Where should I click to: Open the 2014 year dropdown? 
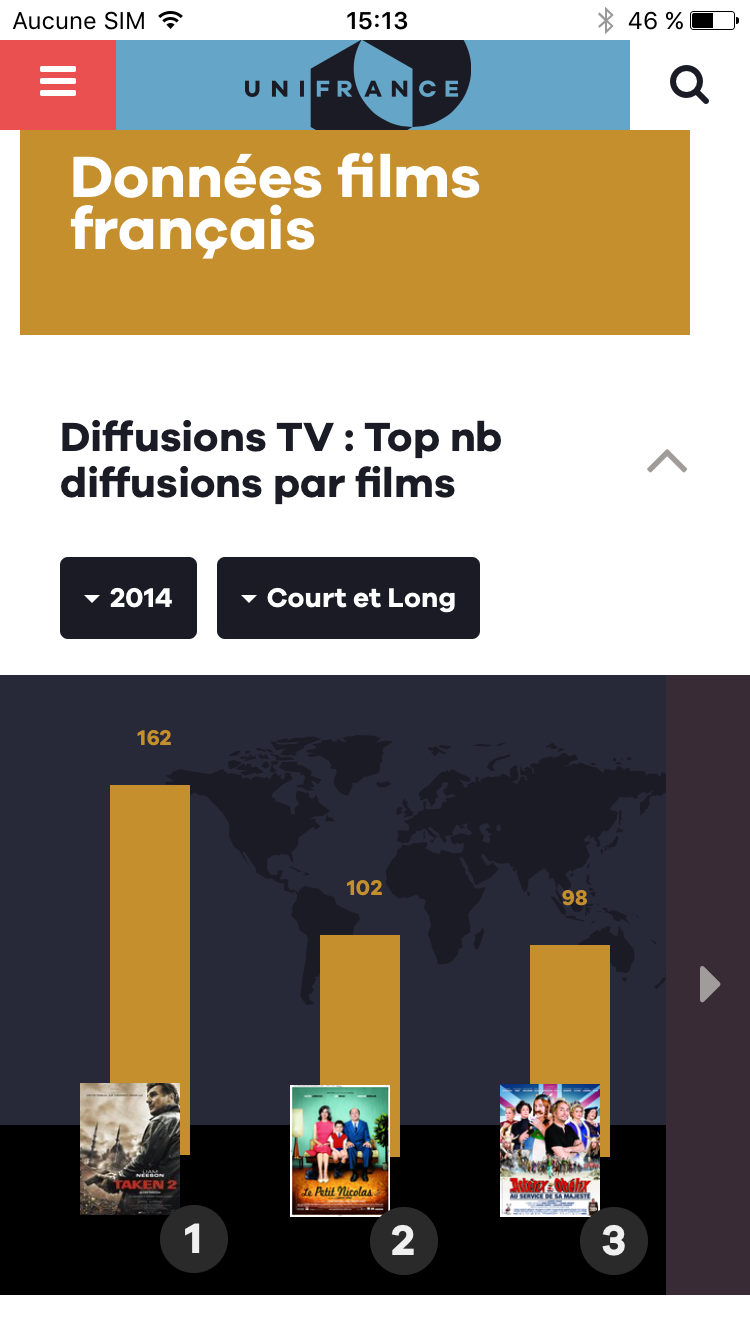(128, 598)
